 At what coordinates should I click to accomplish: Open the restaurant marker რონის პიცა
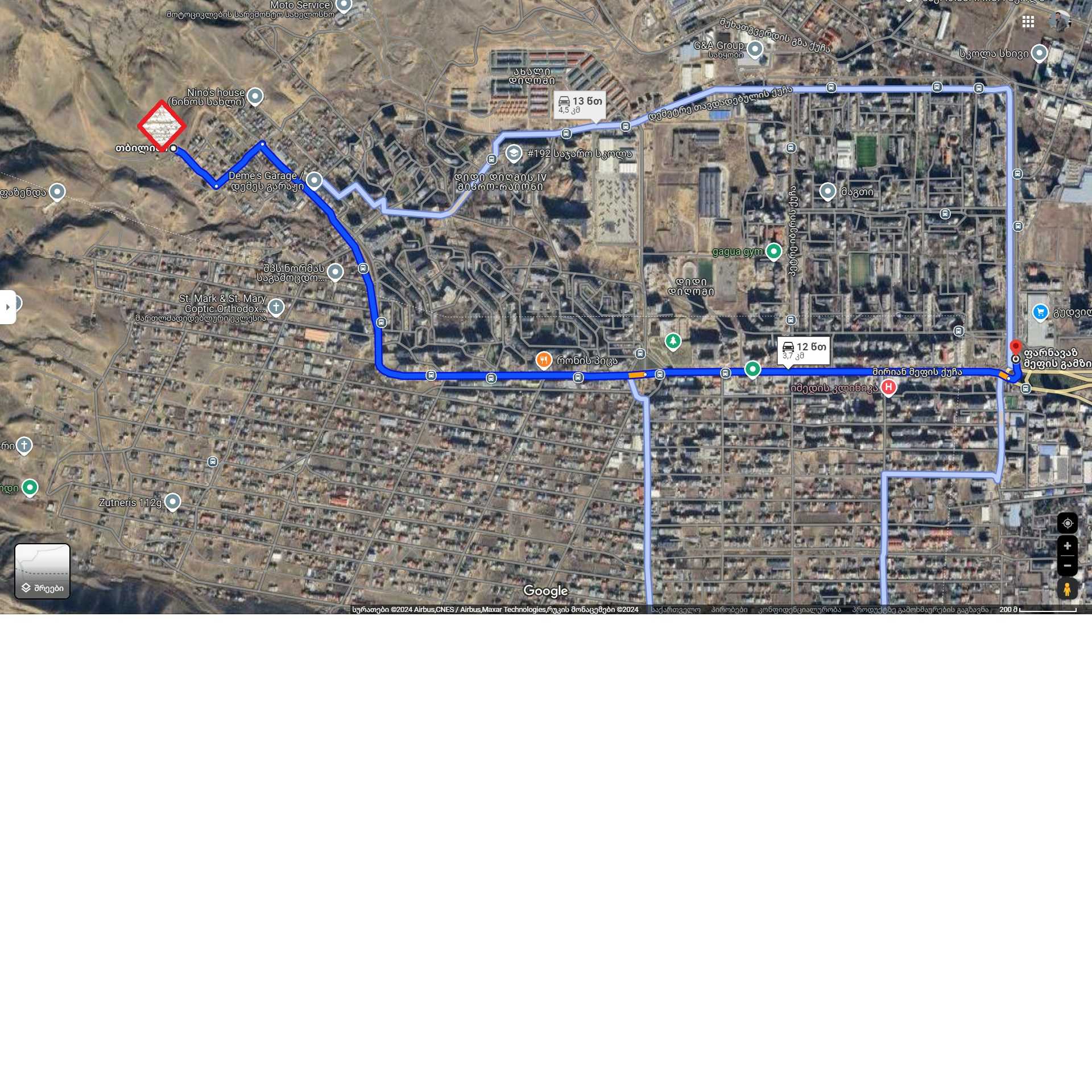(x=544, y=359)
